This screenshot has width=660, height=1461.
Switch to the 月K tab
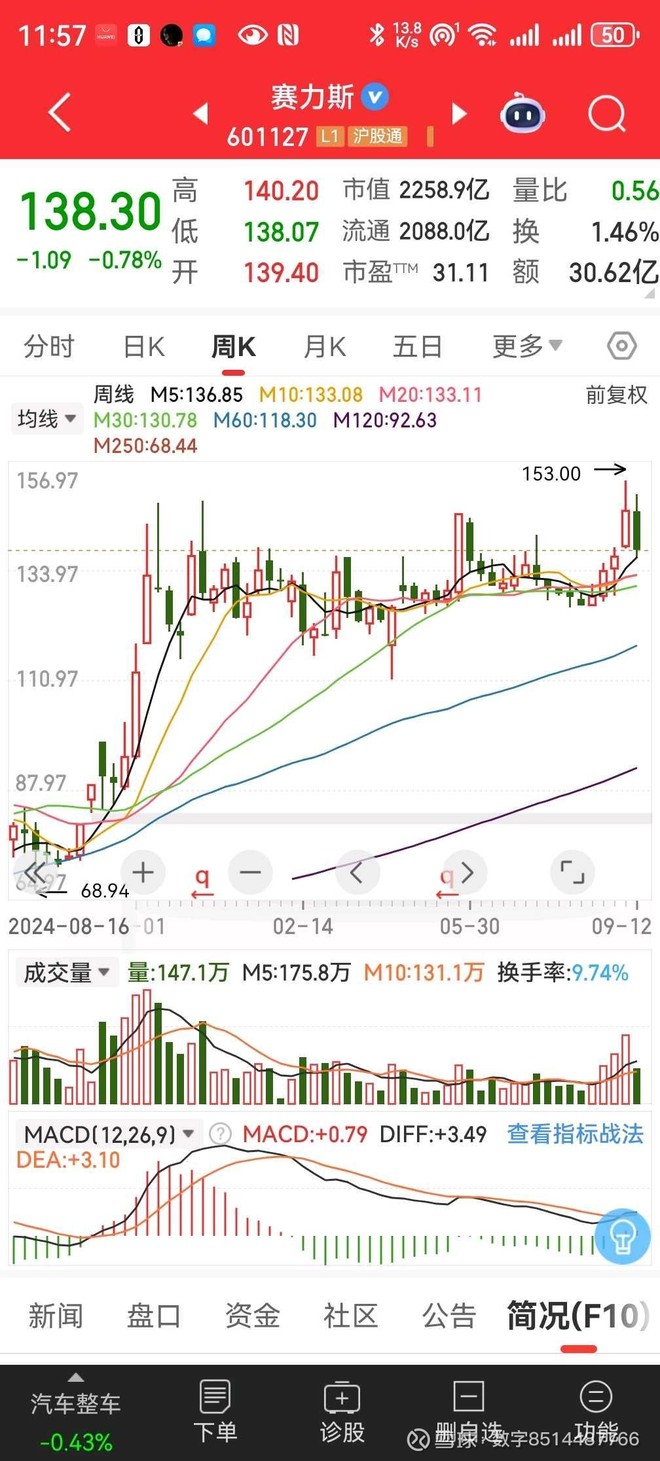[324, 347]
